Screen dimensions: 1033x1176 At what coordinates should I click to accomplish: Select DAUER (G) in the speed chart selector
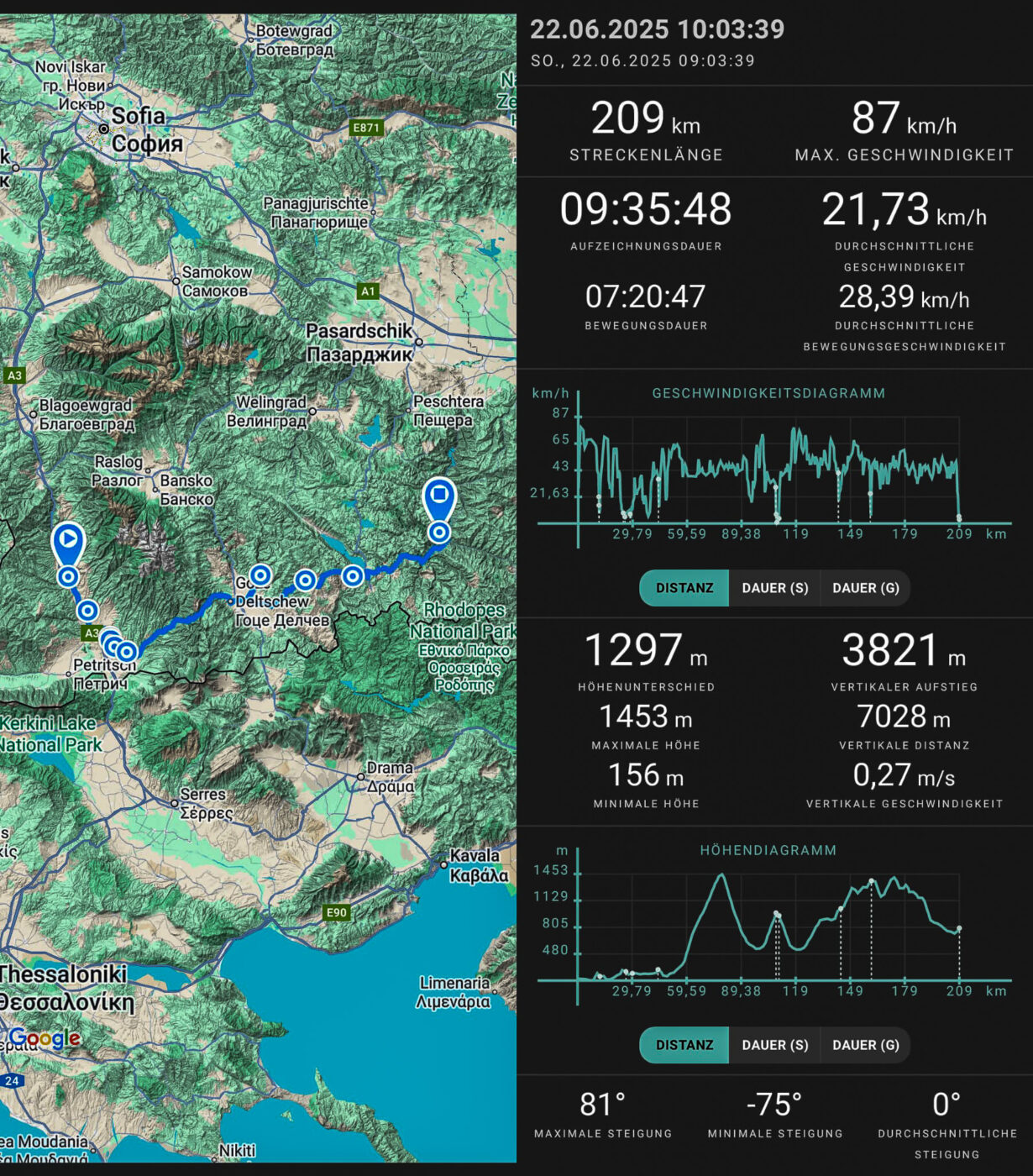(x=865, y=588)
